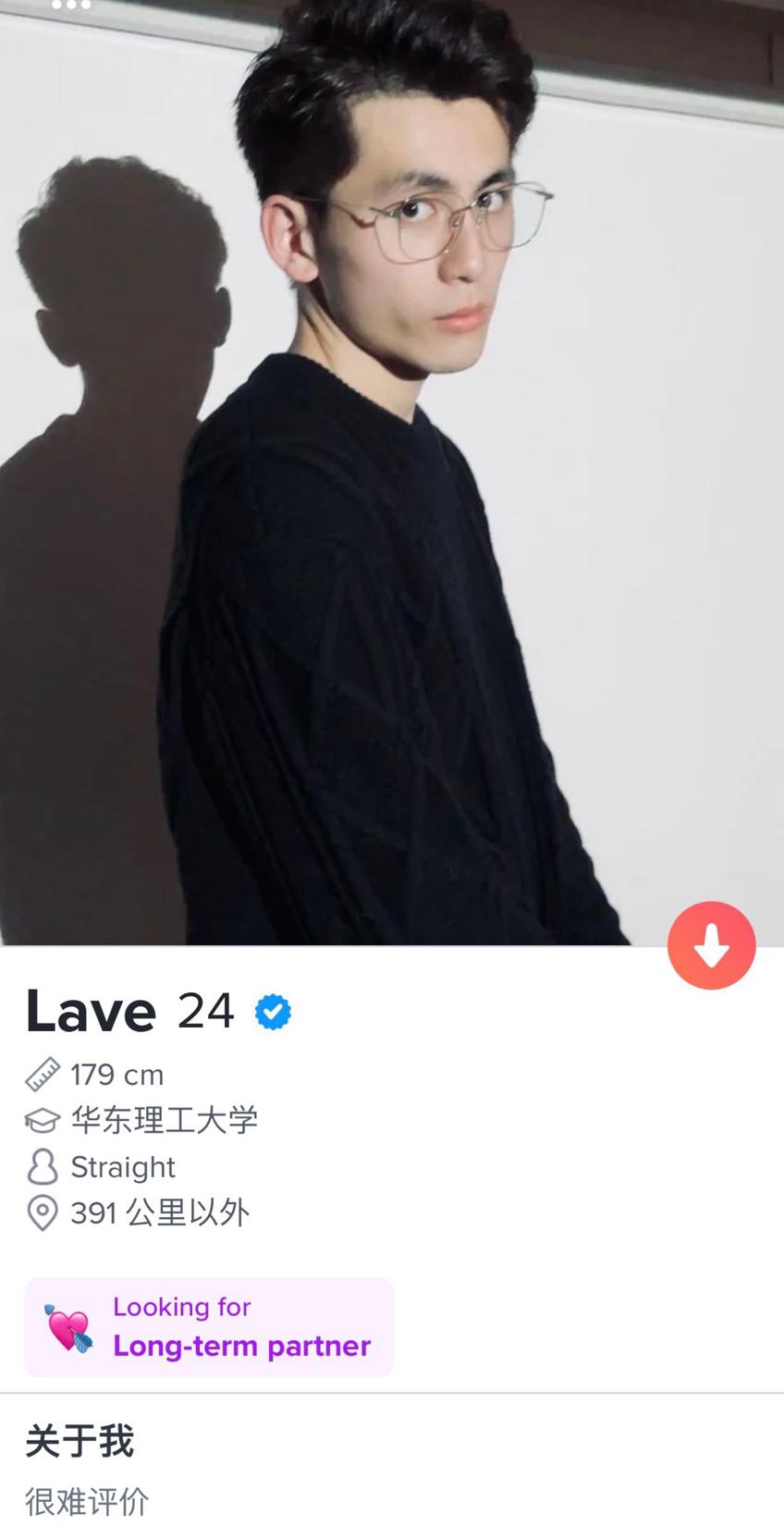
Task: Collapse the profile with the red down-arrow button
Action: (711, 945)
